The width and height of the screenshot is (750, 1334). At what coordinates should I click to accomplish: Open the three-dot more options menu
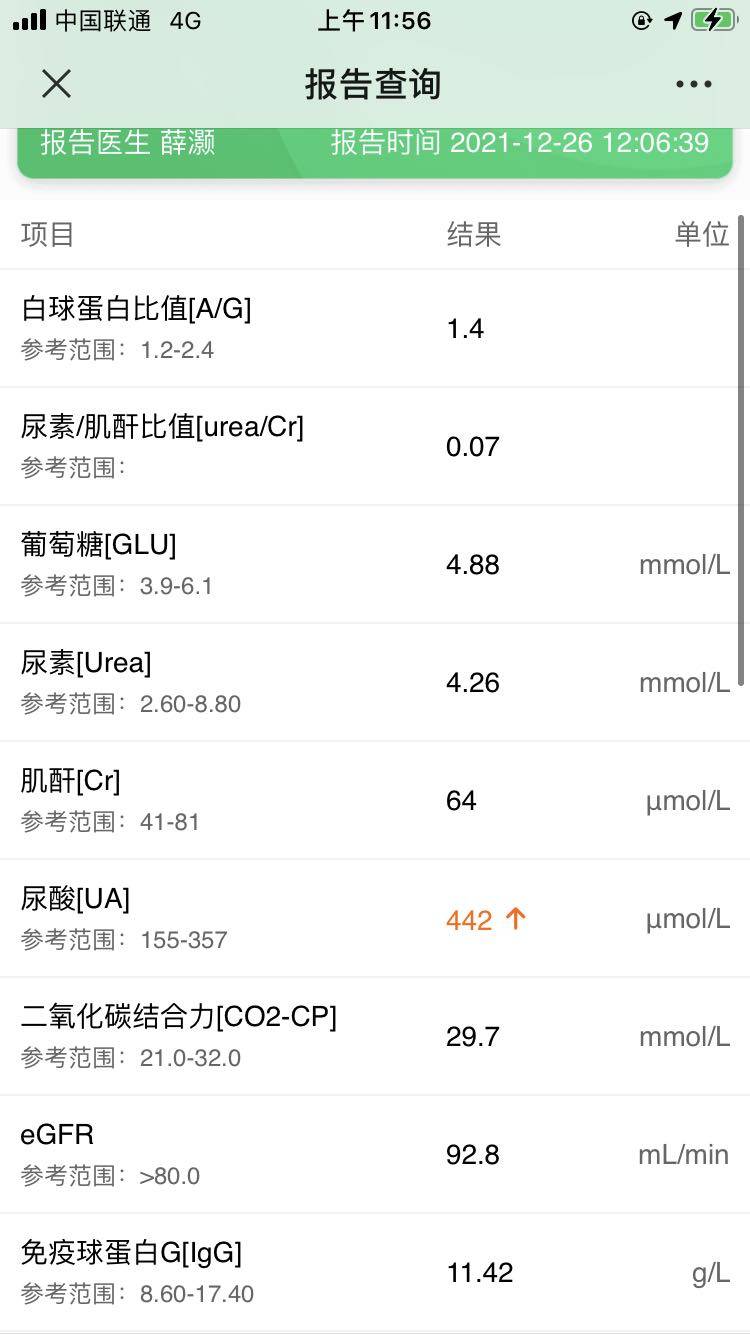point(693,84)
